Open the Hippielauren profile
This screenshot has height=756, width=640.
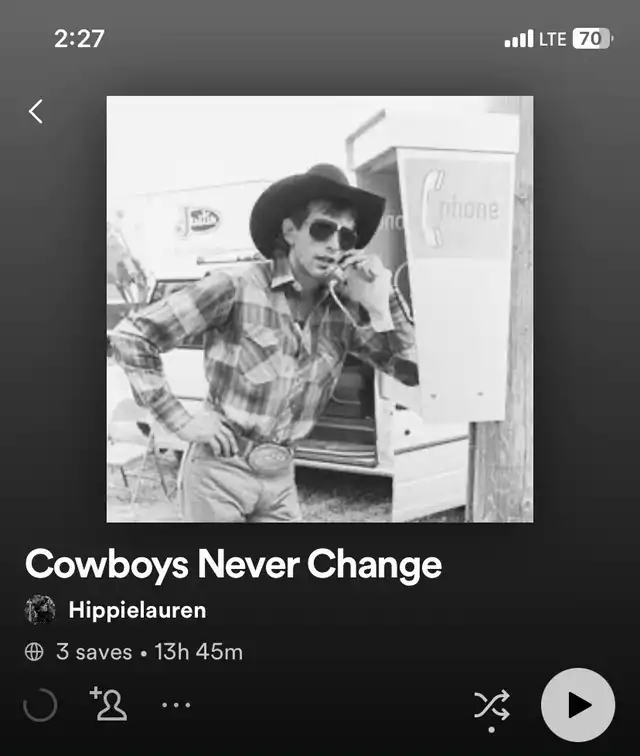[136, 610]
